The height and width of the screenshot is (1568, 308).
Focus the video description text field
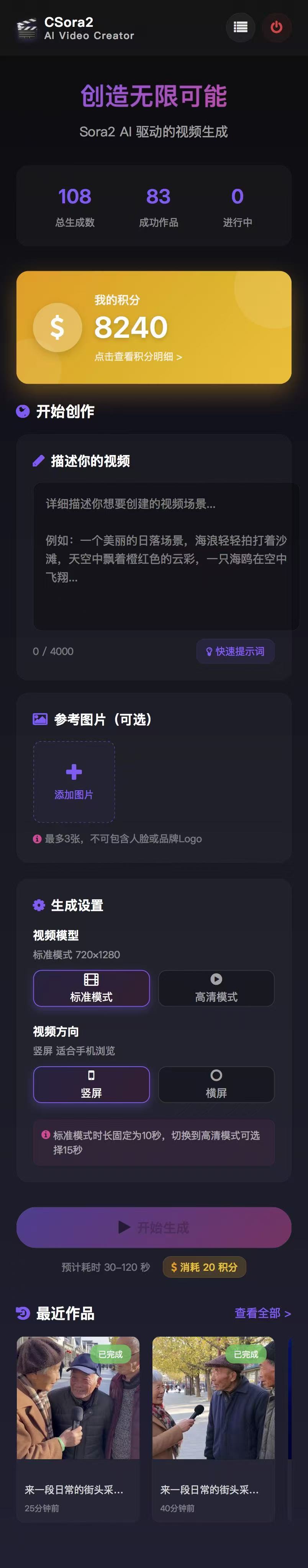click(165, 556)
